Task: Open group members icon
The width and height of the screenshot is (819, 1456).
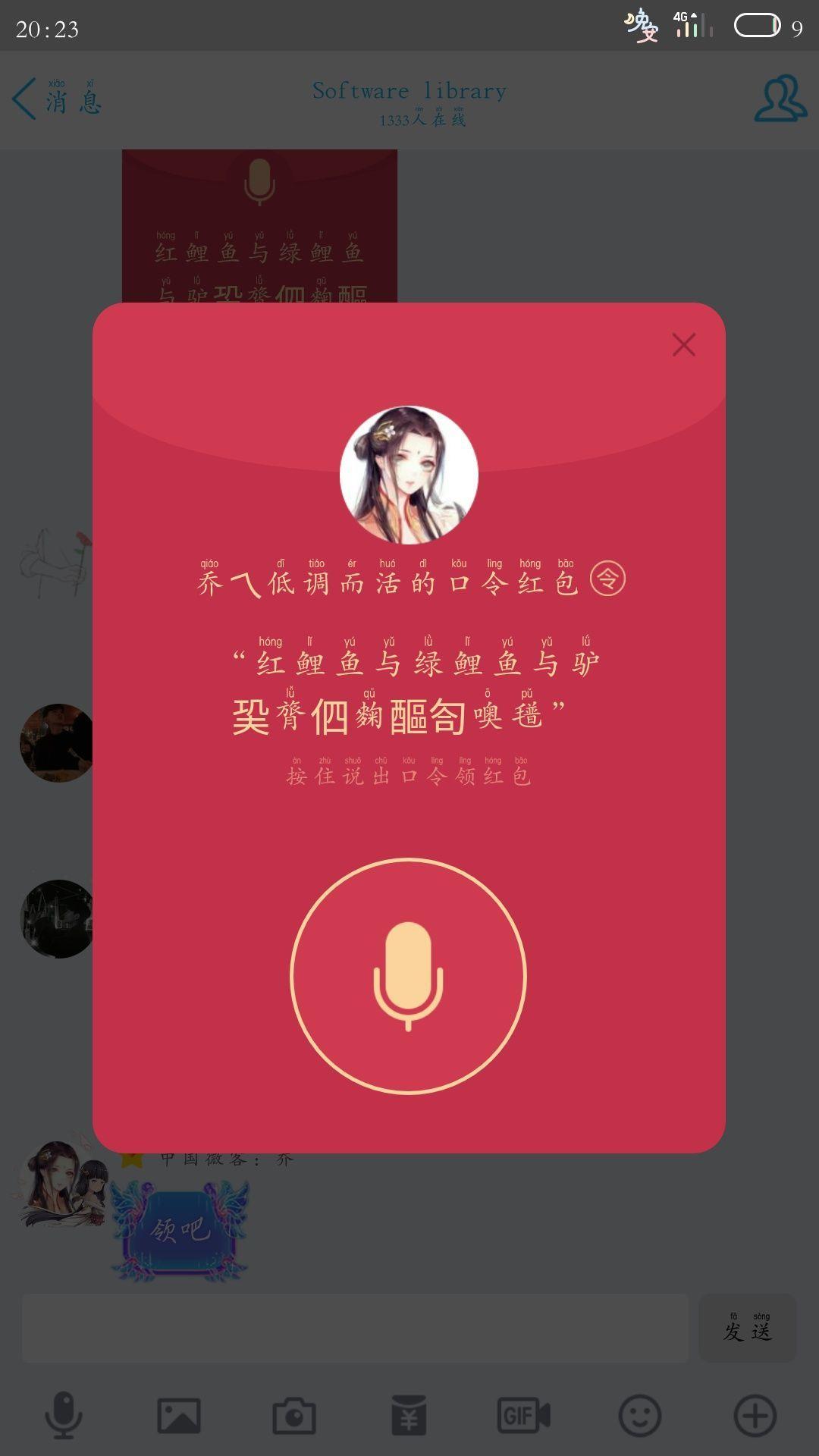Action: click(x=780, y=99)
